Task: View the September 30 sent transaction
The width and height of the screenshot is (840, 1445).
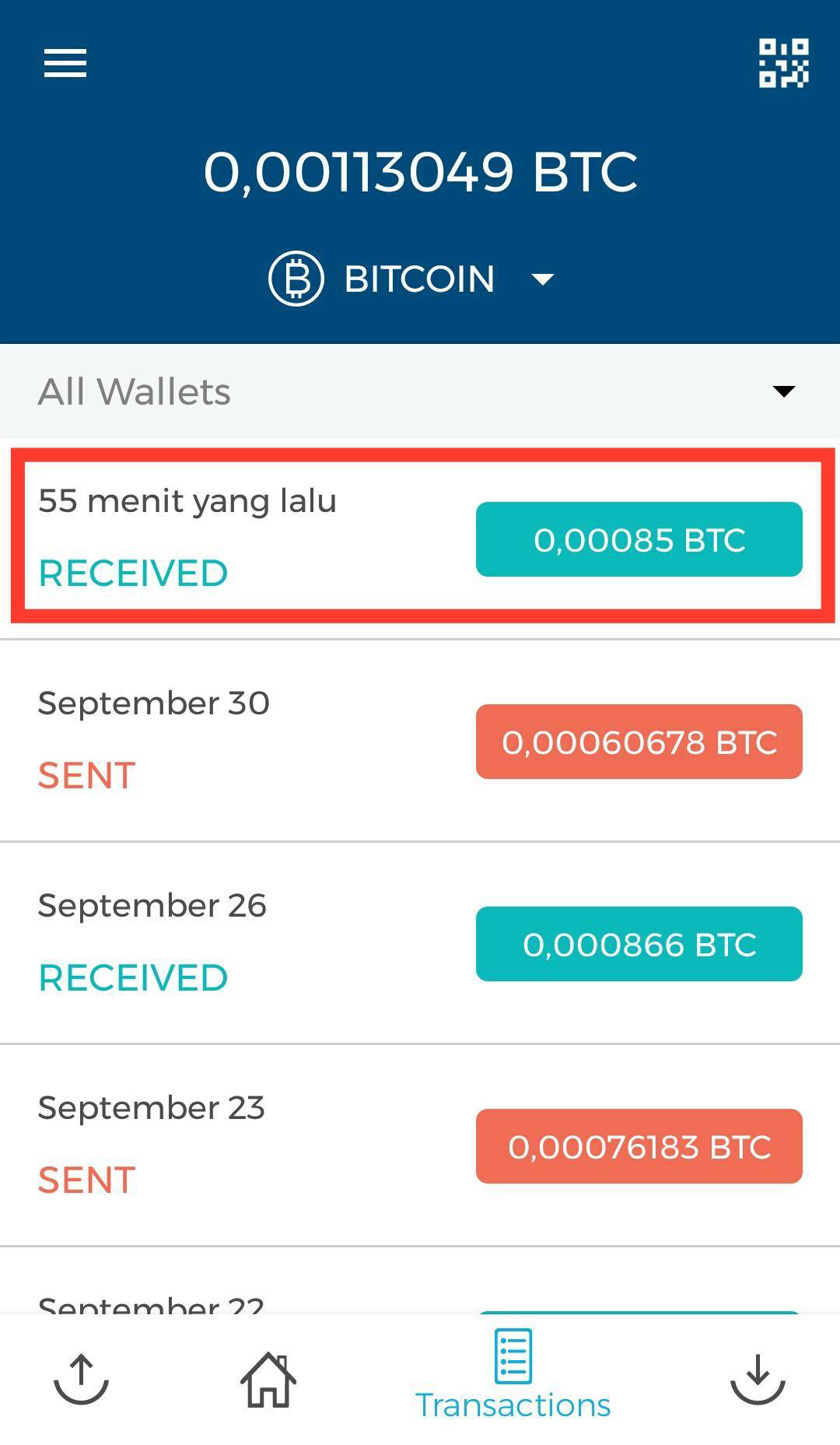Action: tap(420, 741)
